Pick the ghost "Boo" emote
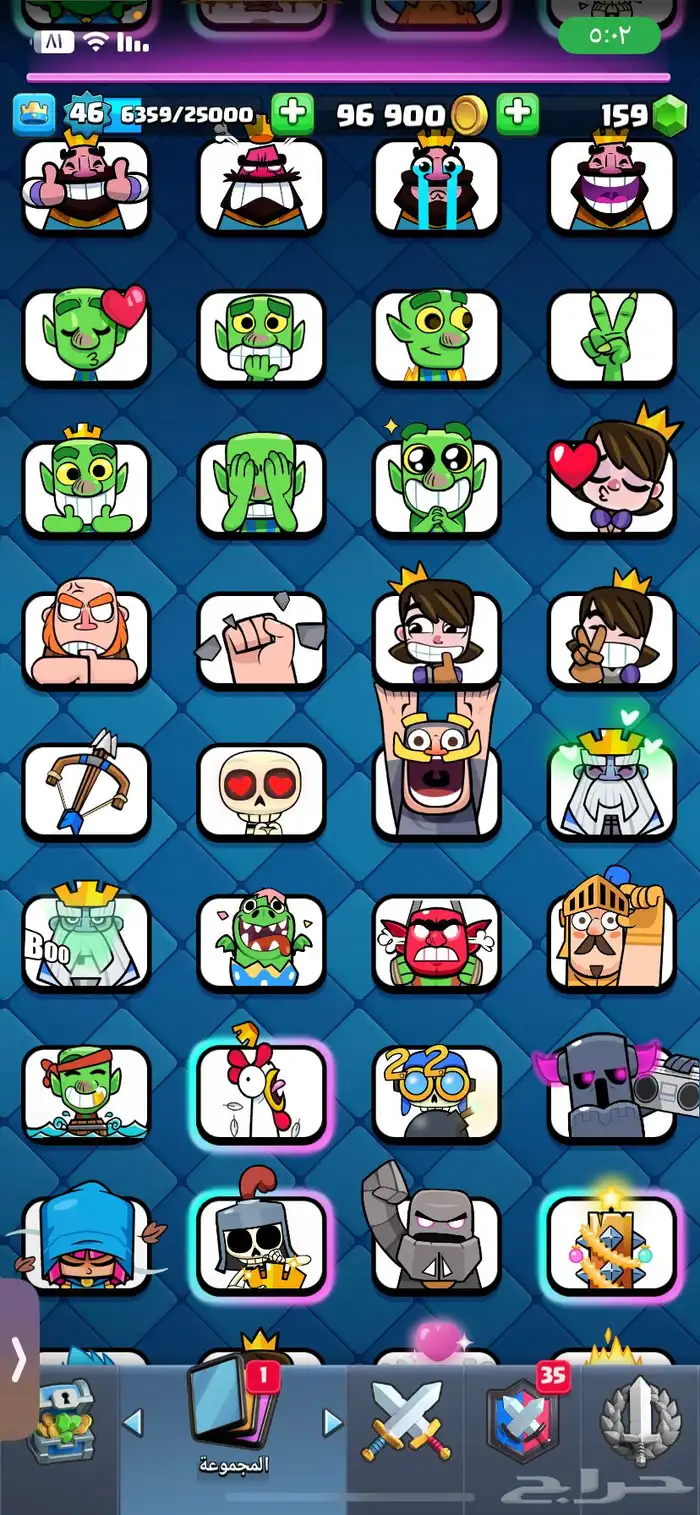This screenshot has width=700, height=1515. 86,941
